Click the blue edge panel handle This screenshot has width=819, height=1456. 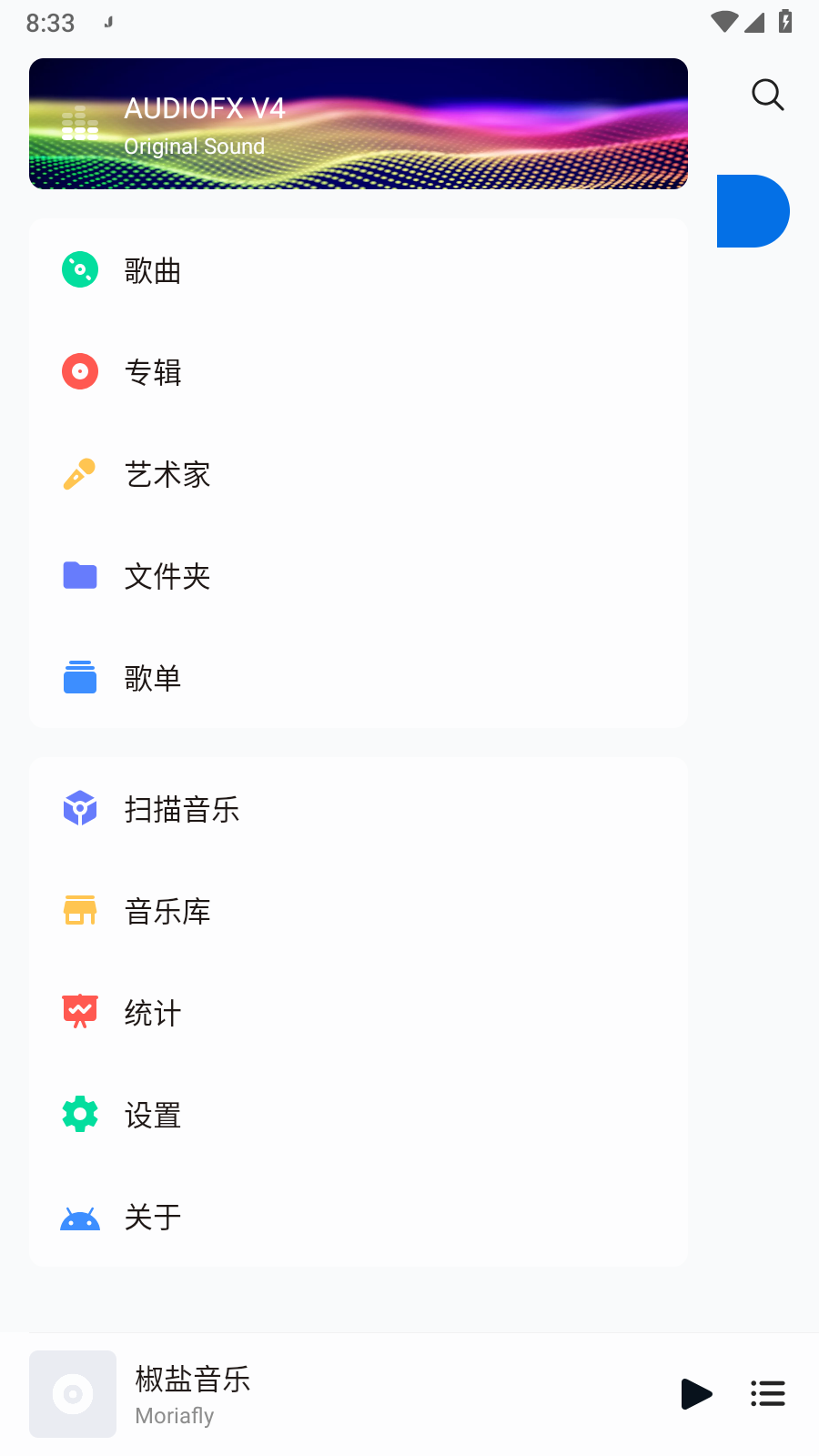[753, 210]
